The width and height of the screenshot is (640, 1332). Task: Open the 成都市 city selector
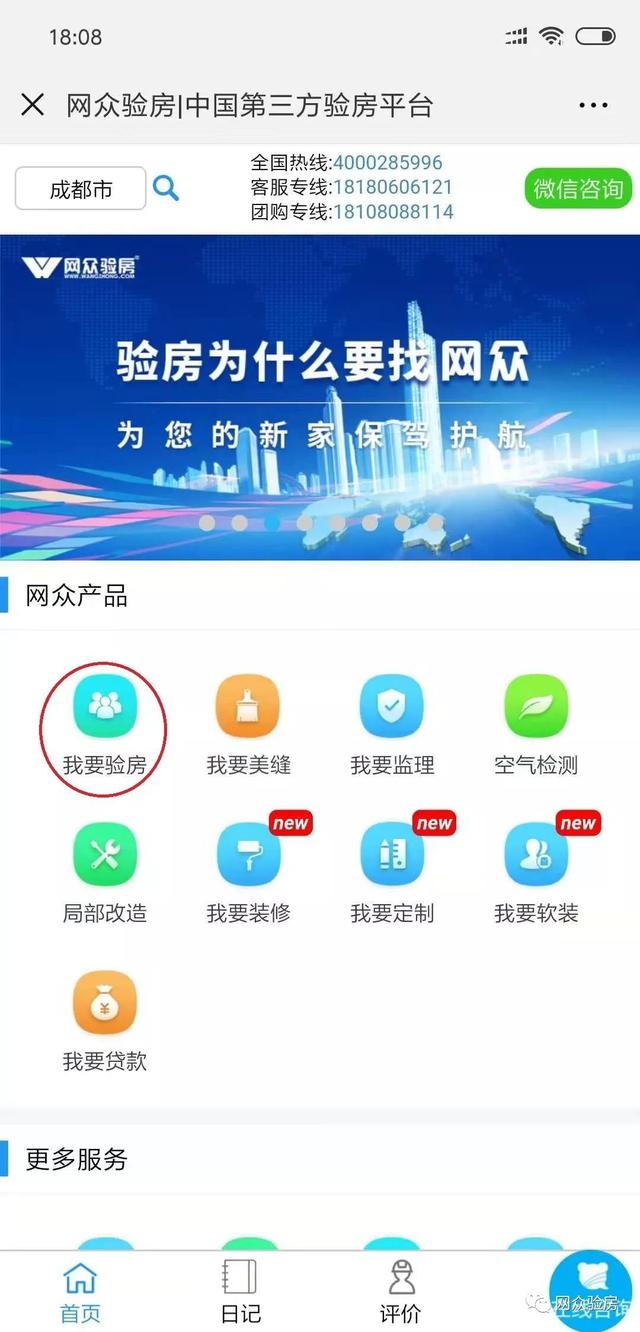(x=80, y=189)
